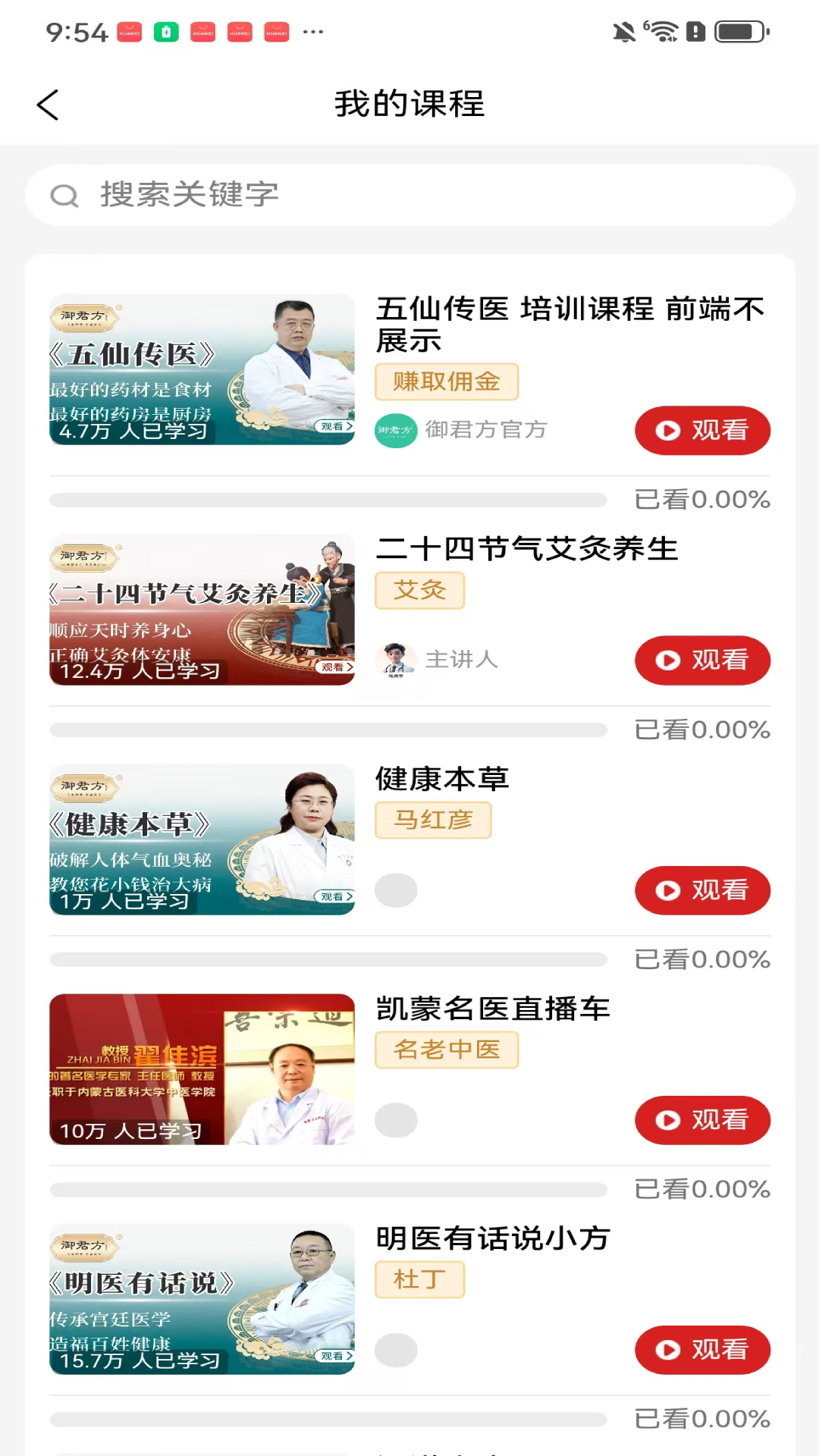Select the 名老中医 tag
The image size is (819, 1456).
446,1050
